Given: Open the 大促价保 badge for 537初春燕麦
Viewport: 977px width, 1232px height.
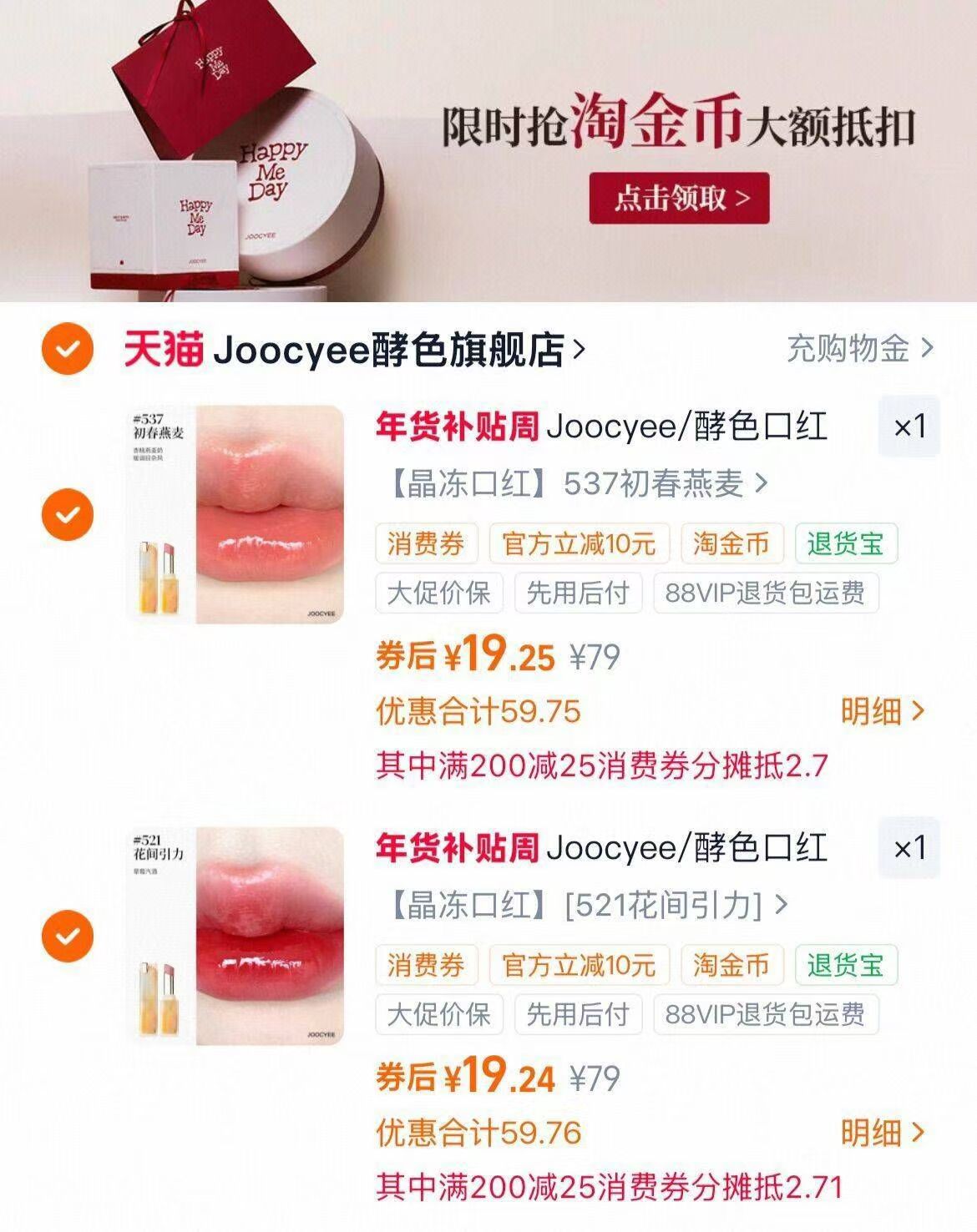Looking at the screenshot, I should click(x=441, y=593).
